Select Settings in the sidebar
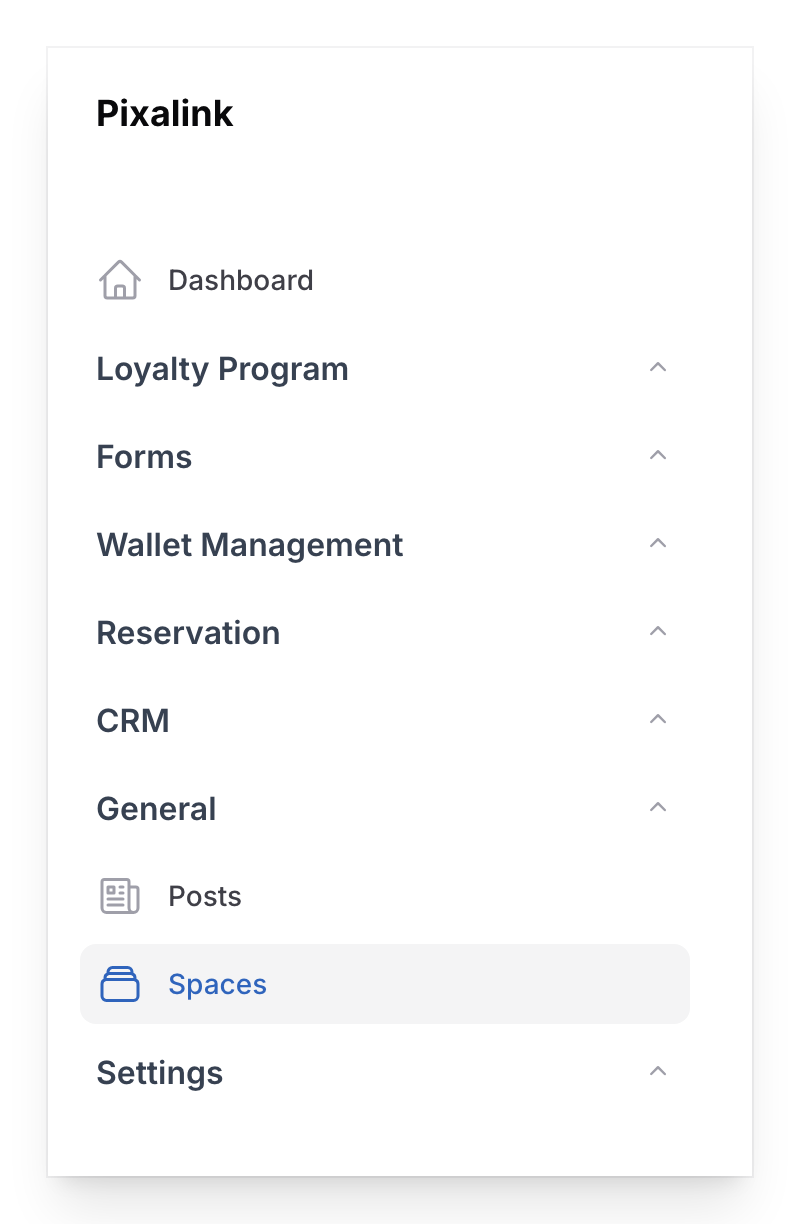This screenshot has height=1224, width=800. coord(159,1072)
